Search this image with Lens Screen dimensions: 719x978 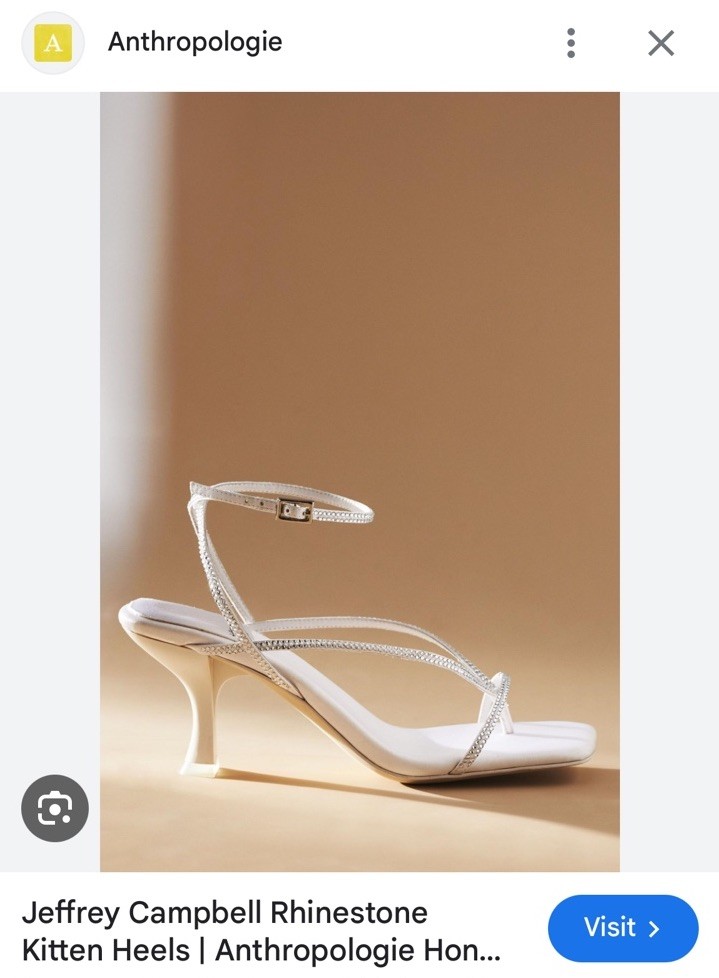point(55,808)
